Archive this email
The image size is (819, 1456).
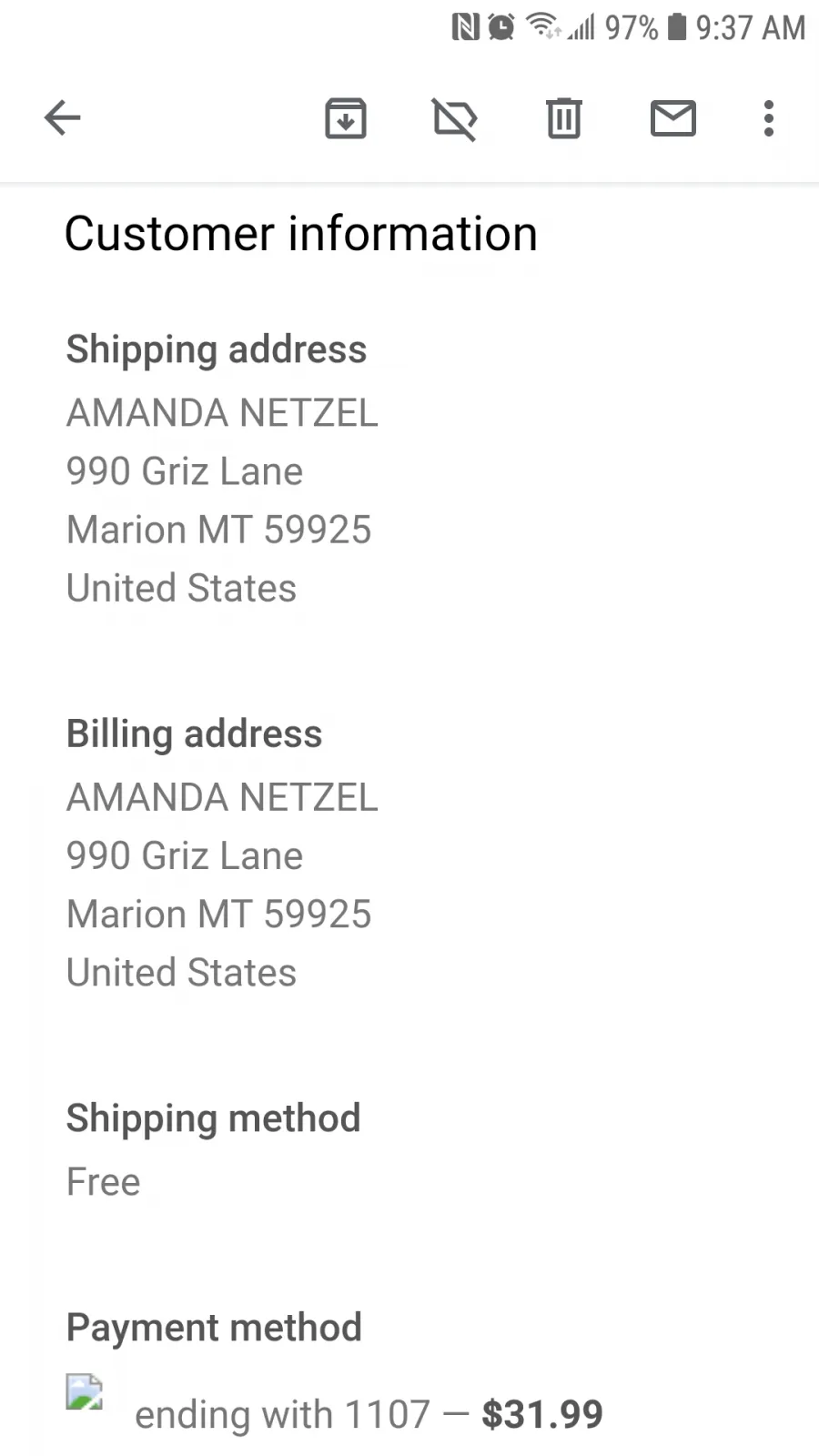point(346,118)
